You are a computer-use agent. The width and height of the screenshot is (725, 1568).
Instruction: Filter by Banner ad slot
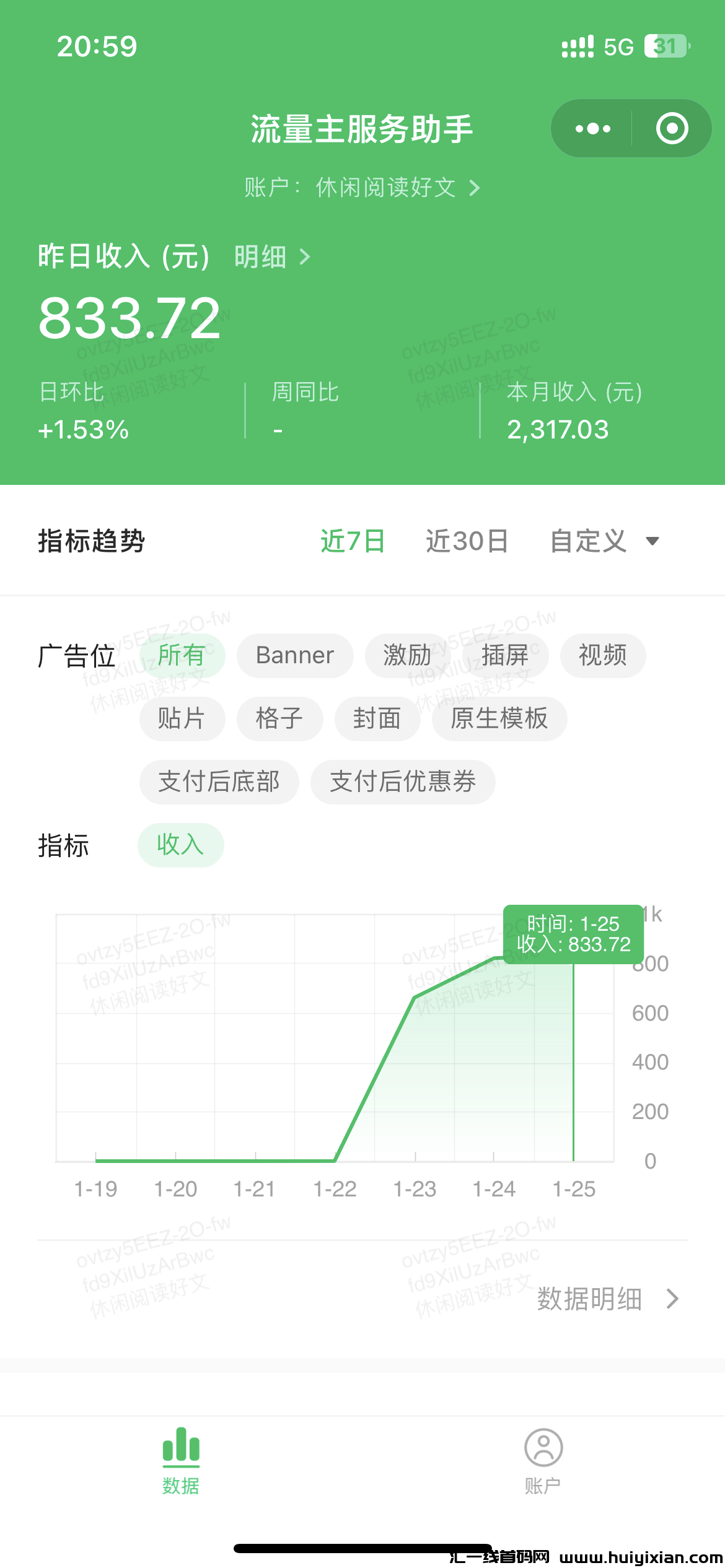coord(295,655)
